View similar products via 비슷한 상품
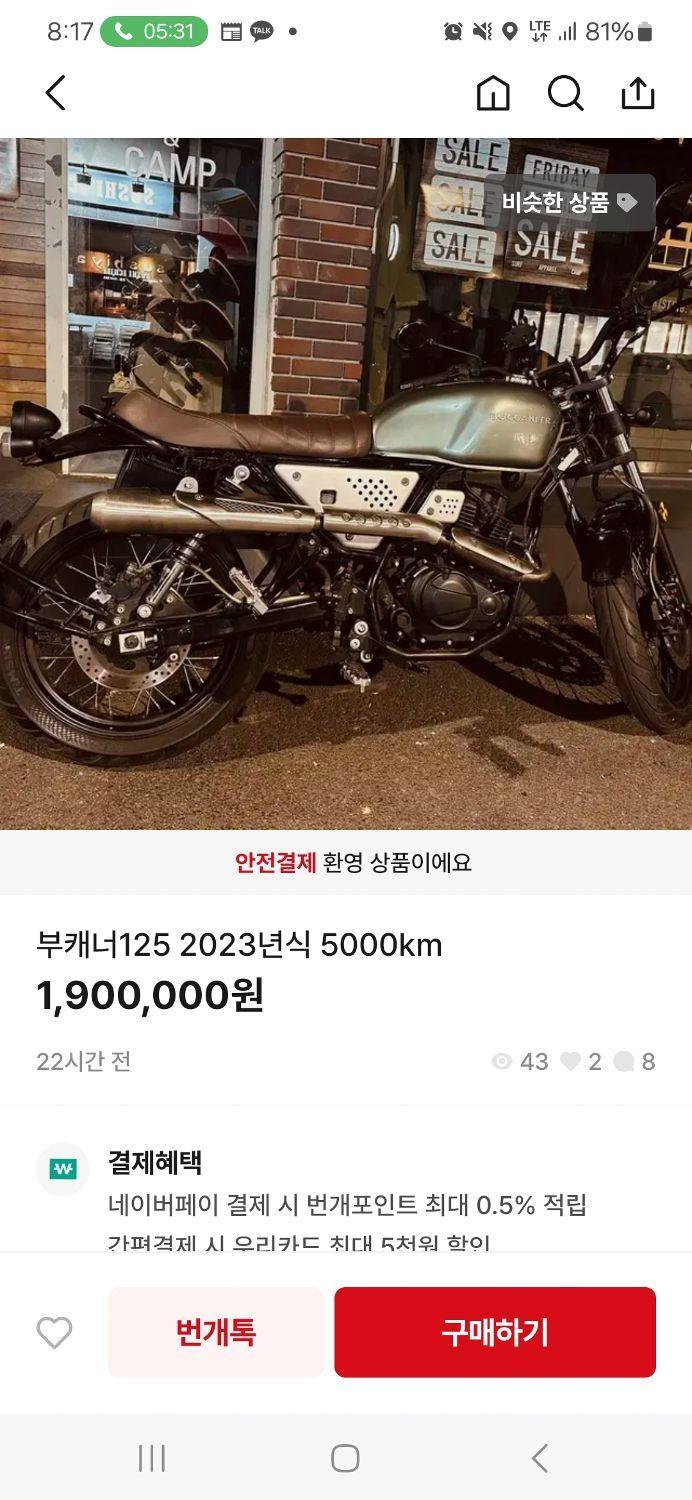 point(569,203)
